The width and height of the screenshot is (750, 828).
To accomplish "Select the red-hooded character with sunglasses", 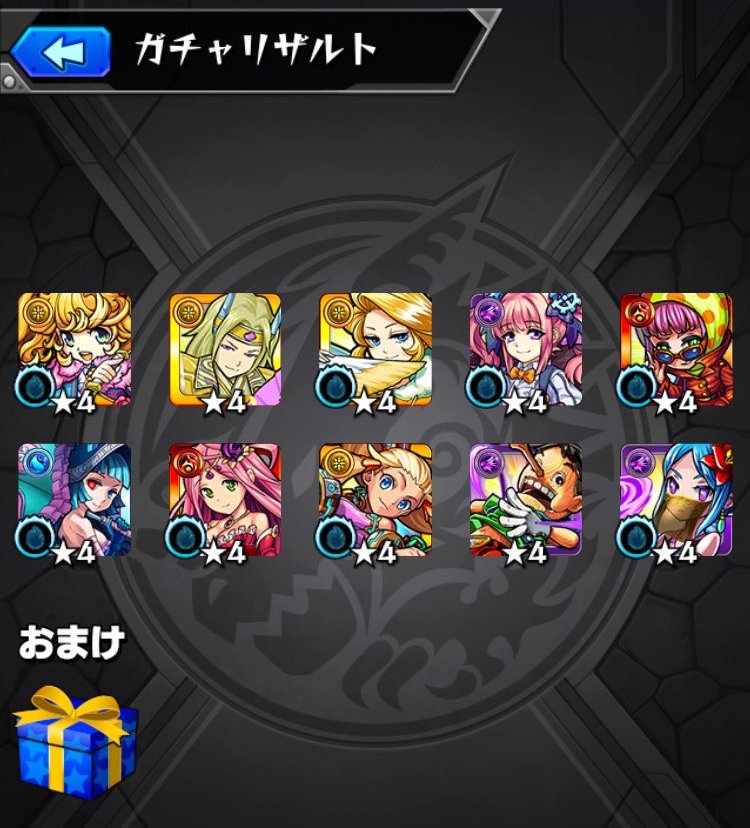I will [x=675, y=349].
